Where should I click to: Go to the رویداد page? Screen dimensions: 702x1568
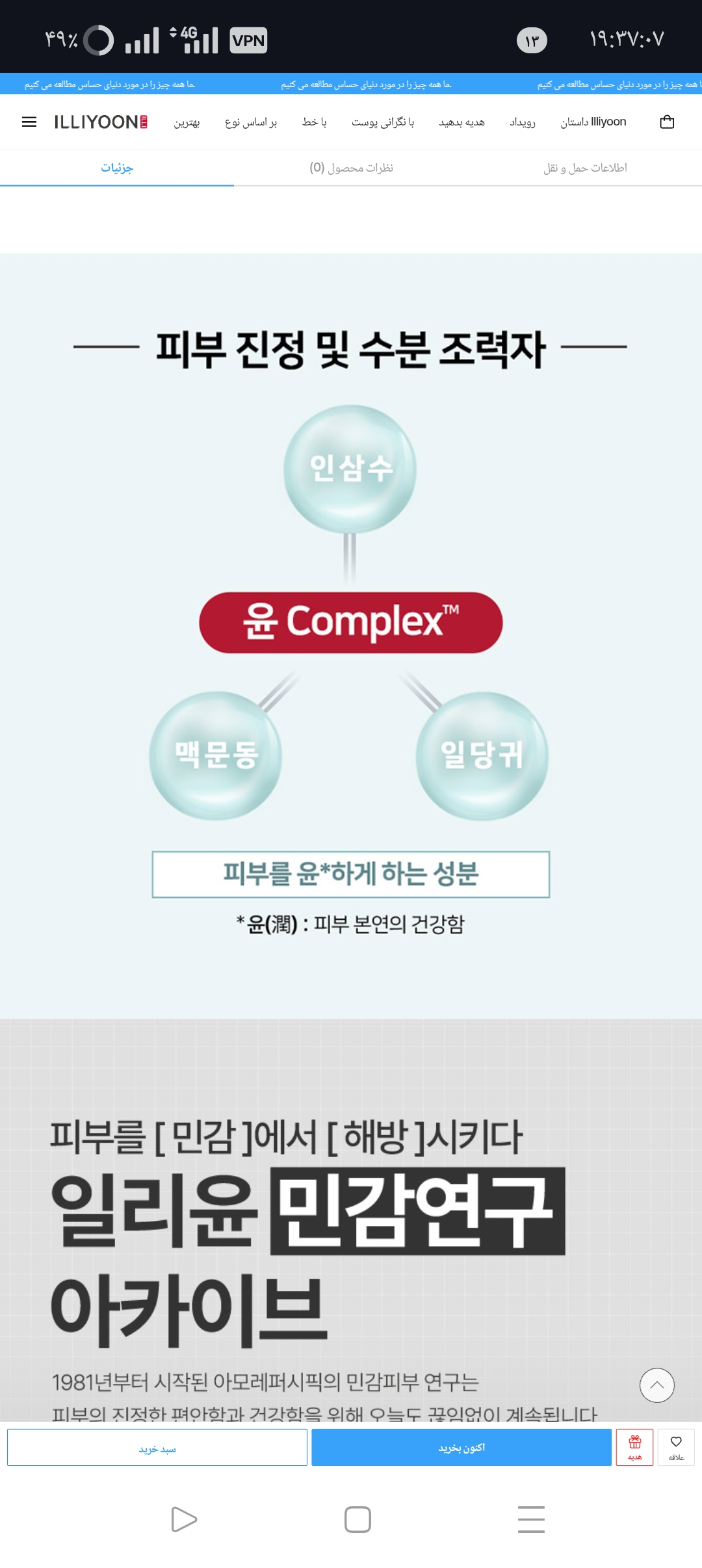point(523,122)
